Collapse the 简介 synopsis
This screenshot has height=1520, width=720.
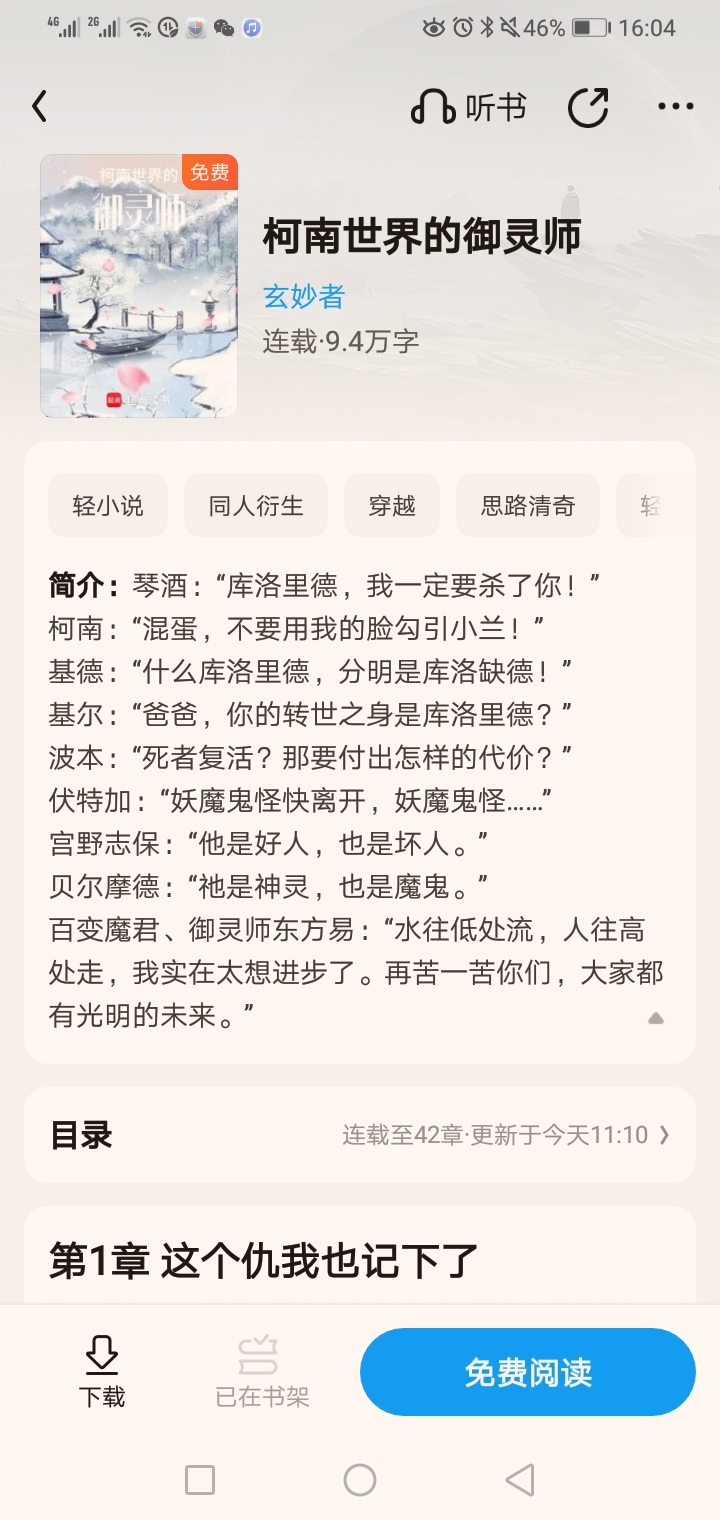656,1018
